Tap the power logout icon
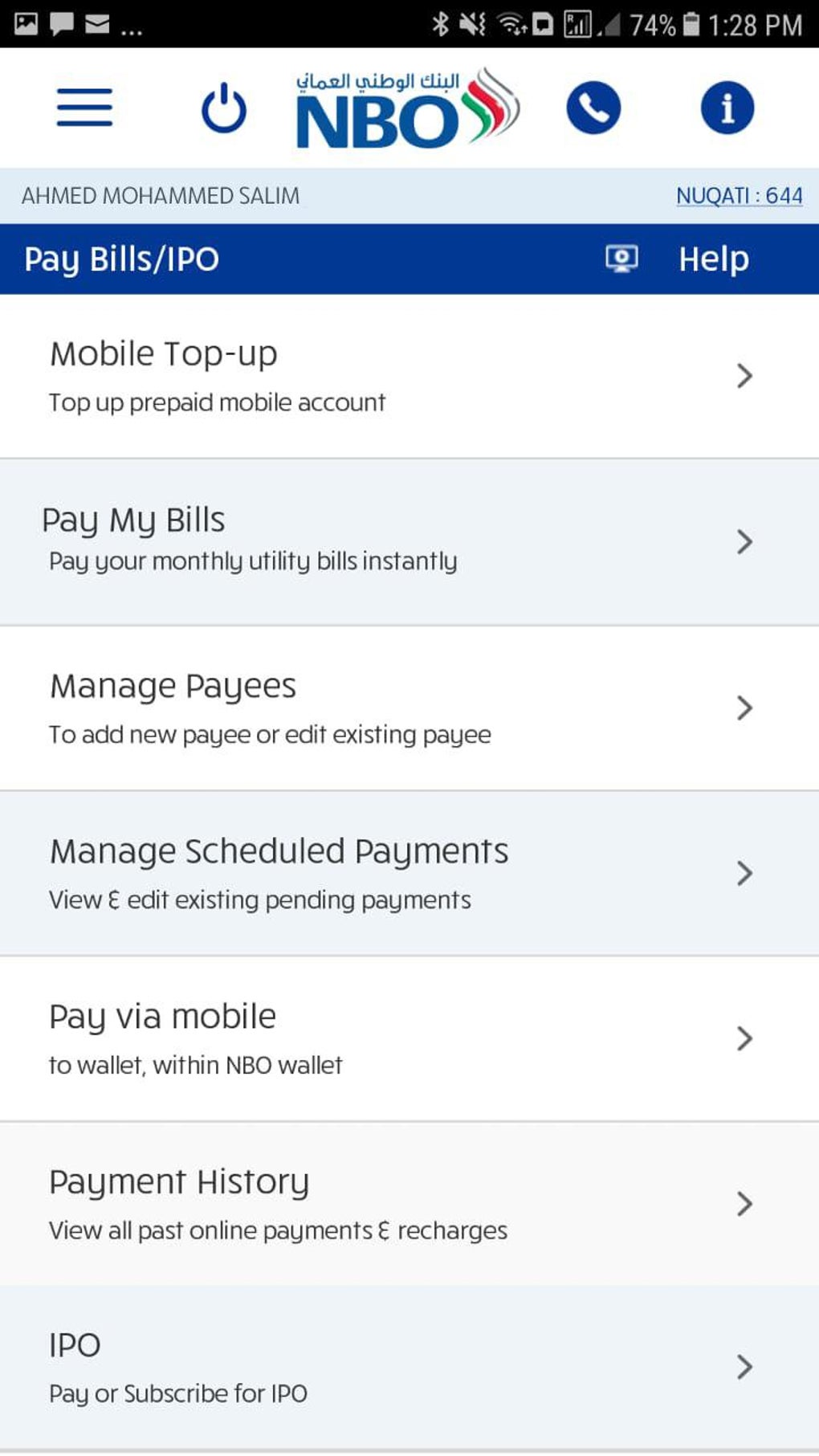 (222, 107)
